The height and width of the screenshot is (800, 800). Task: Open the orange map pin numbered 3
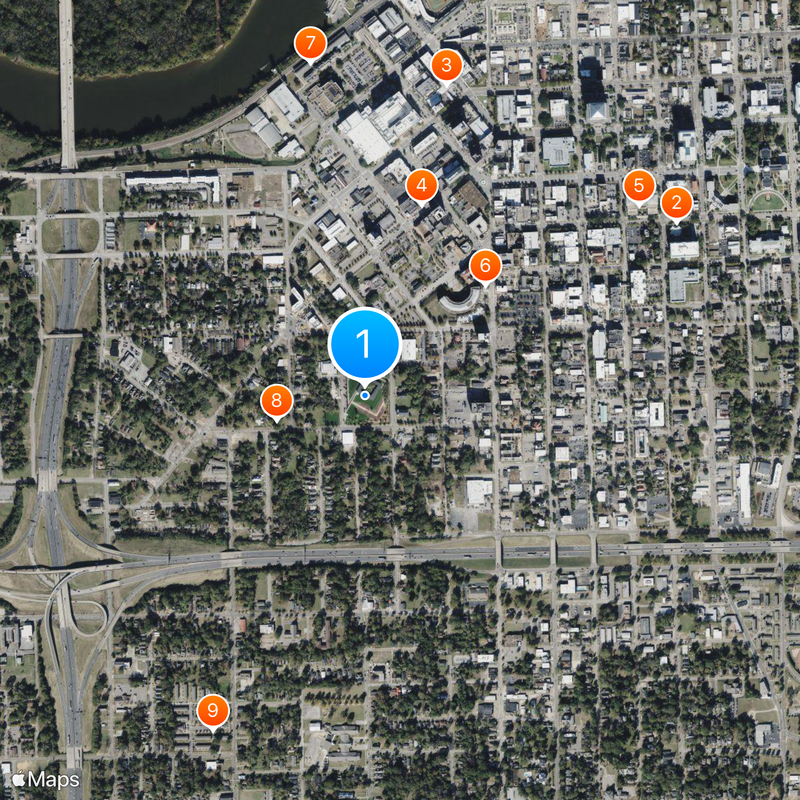445,67
